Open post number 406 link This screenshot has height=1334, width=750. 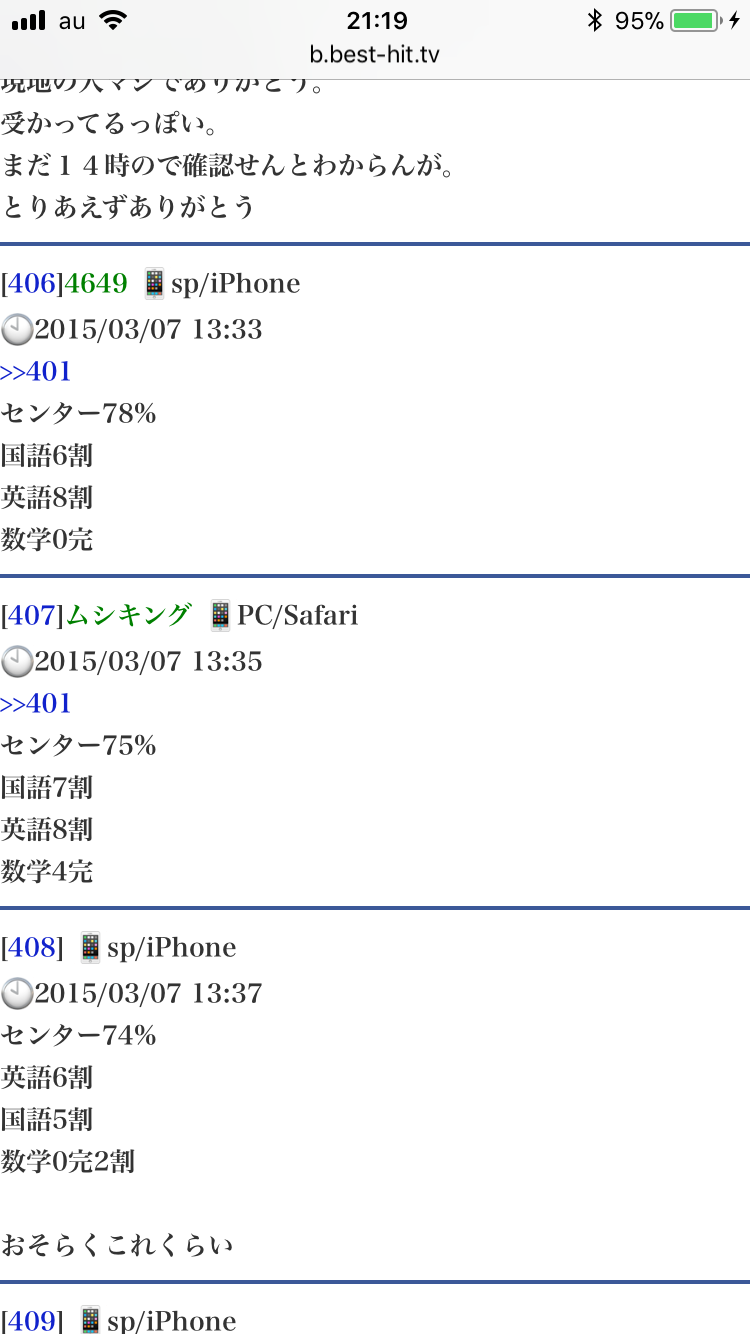click(32, 284)
